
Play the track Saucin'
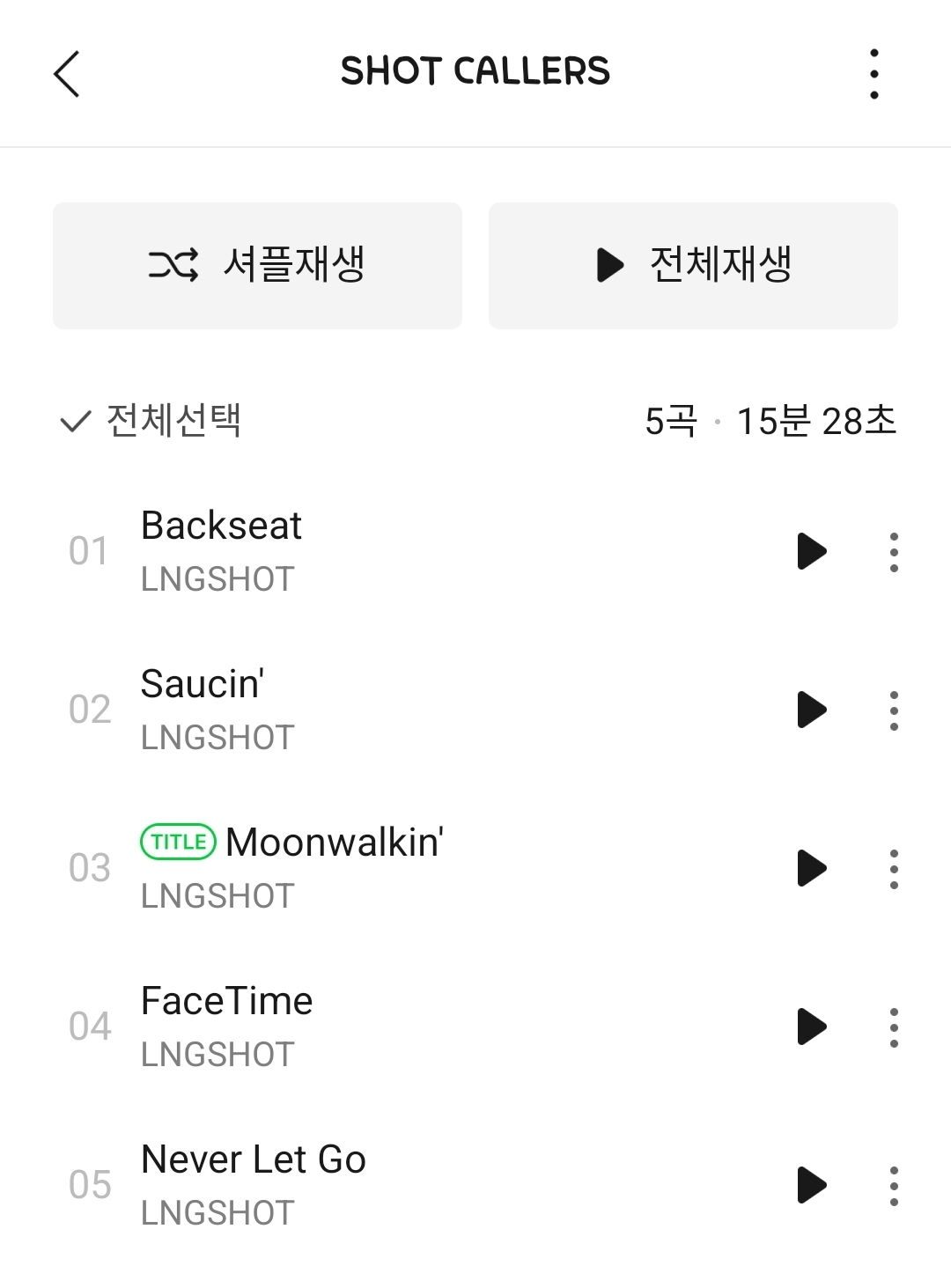click(x=811, y=710)
